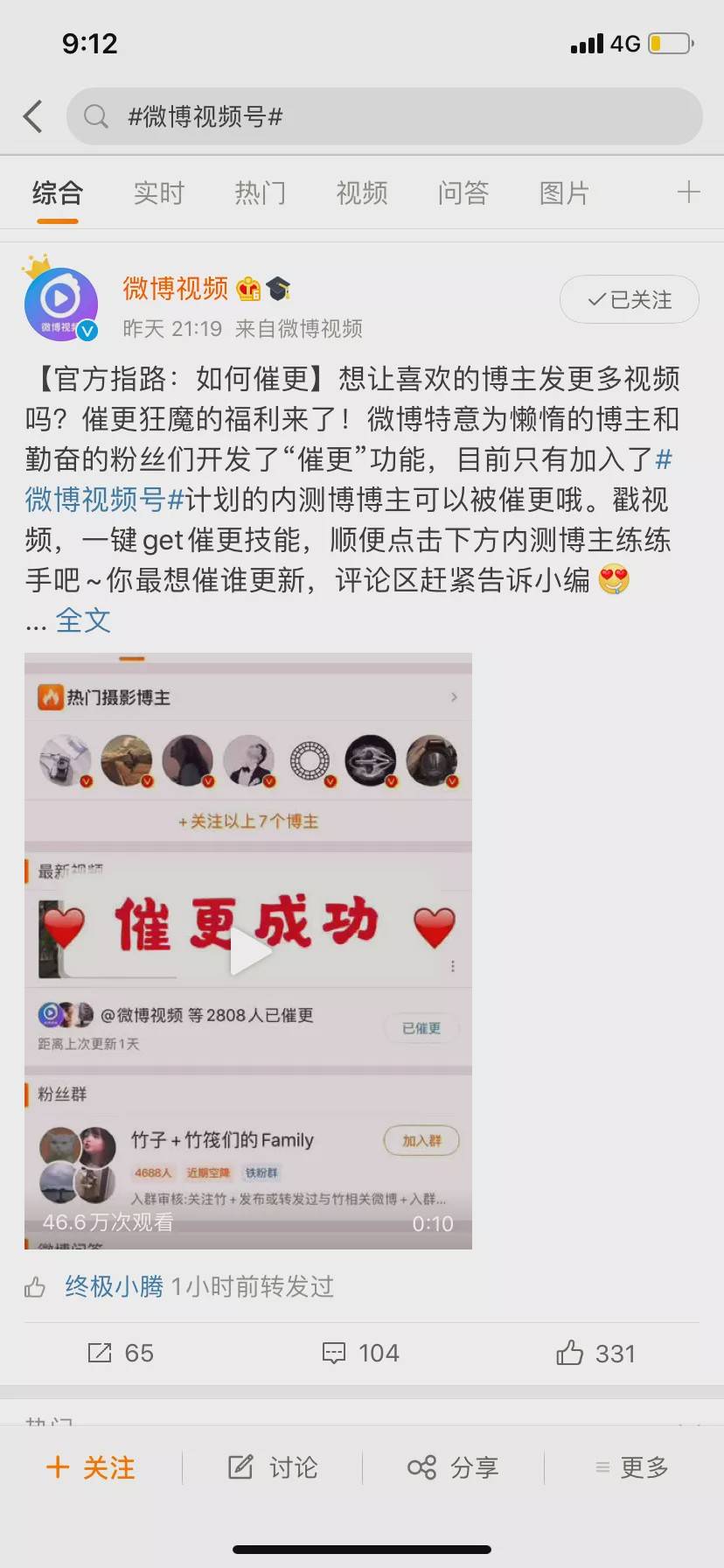Tap 关注 in the bottom bar
This screenshot has width=724, height=1568.
coord(91,1467)
